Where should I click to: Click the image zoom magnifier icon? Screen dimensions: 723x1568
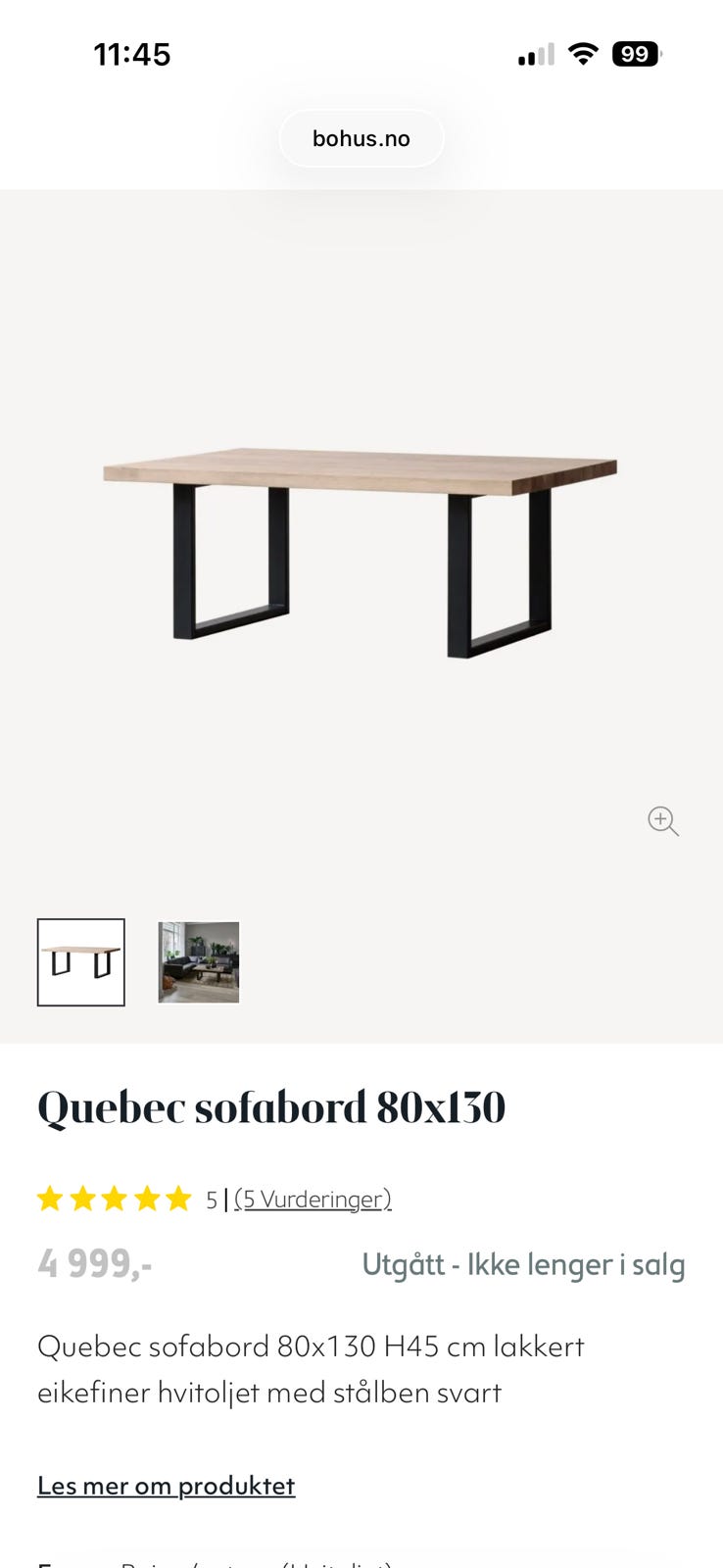[663, 821]
